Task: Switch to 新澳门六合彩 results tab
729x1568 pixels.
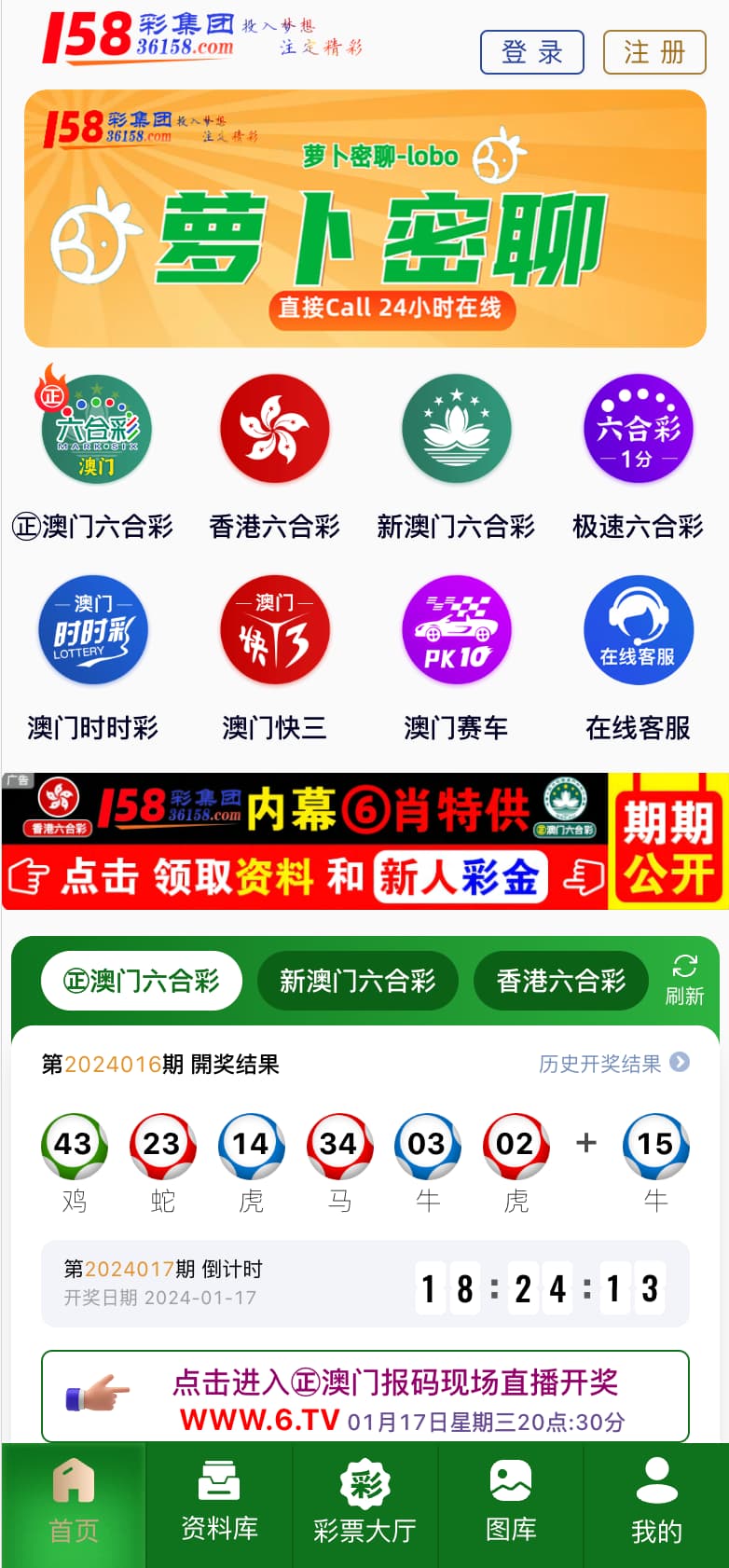Action: (x=357, y=981)
